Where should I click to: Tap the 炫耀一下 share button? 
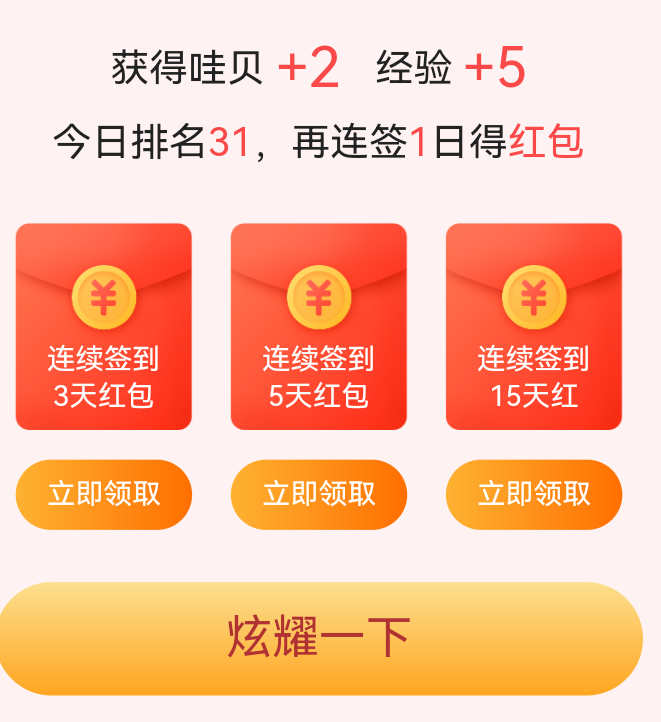coord(320,638)
